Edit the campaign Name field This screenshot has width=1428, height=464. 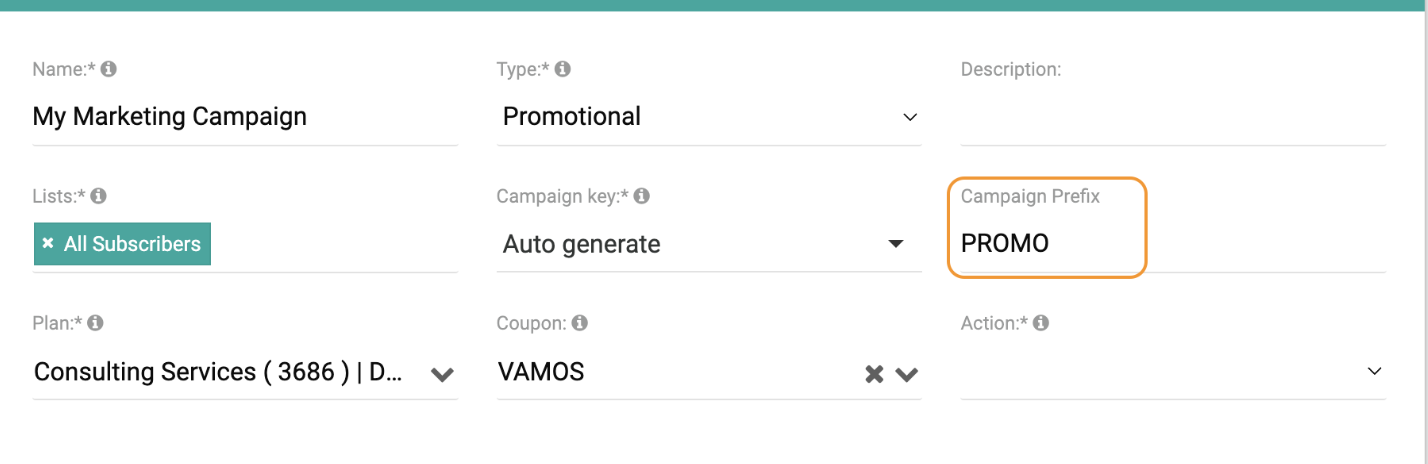[244, 117]
